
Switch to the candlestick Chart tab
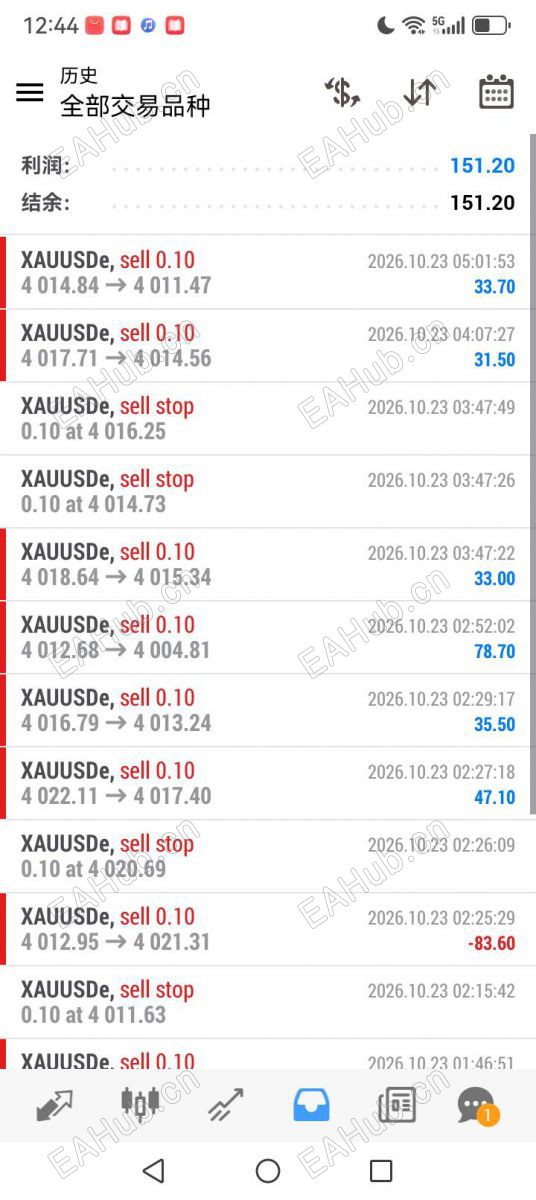pyautogui.click(x=140, y=1104)
